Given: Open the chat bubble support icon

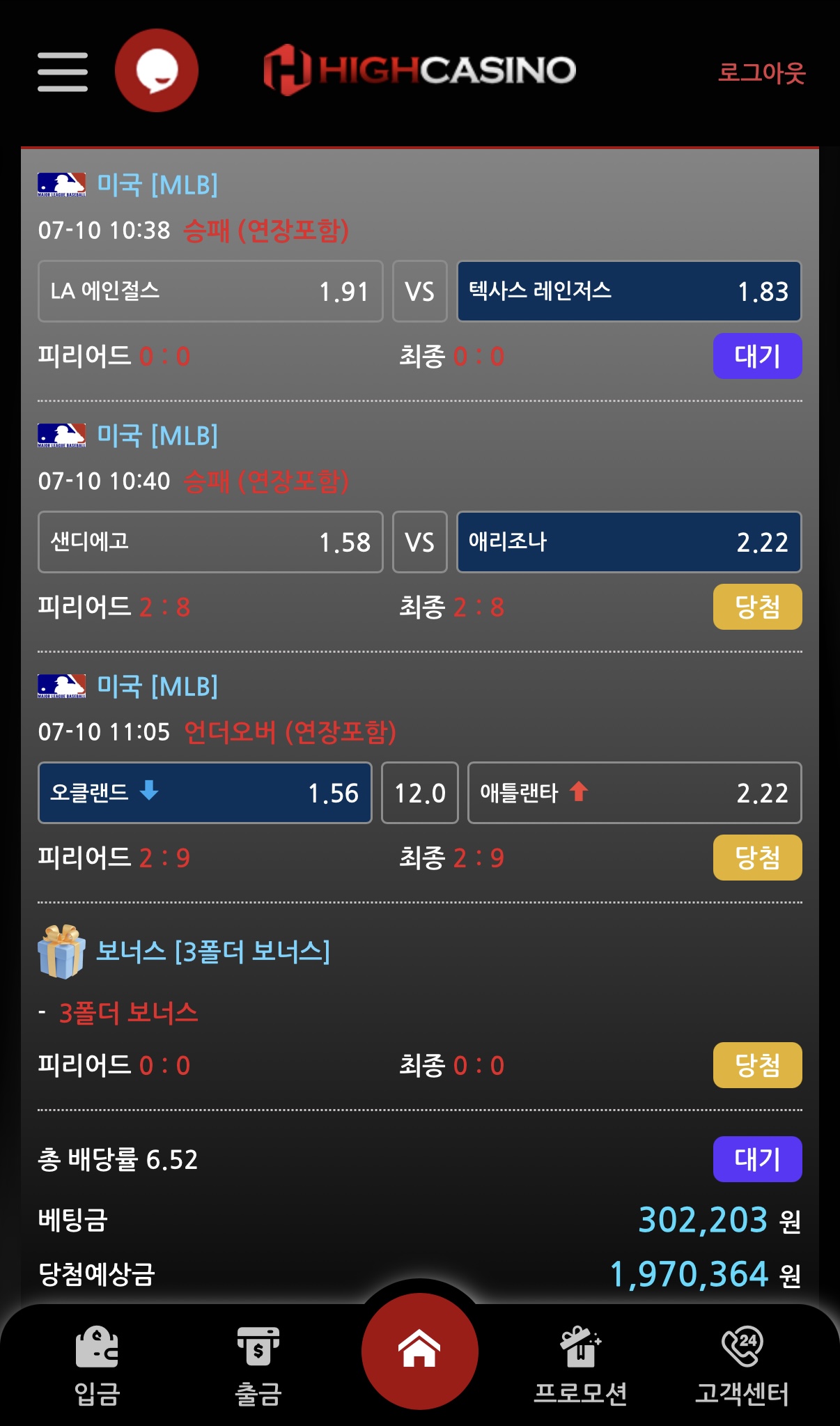Looking at the screenshot, I should (157, 70).
